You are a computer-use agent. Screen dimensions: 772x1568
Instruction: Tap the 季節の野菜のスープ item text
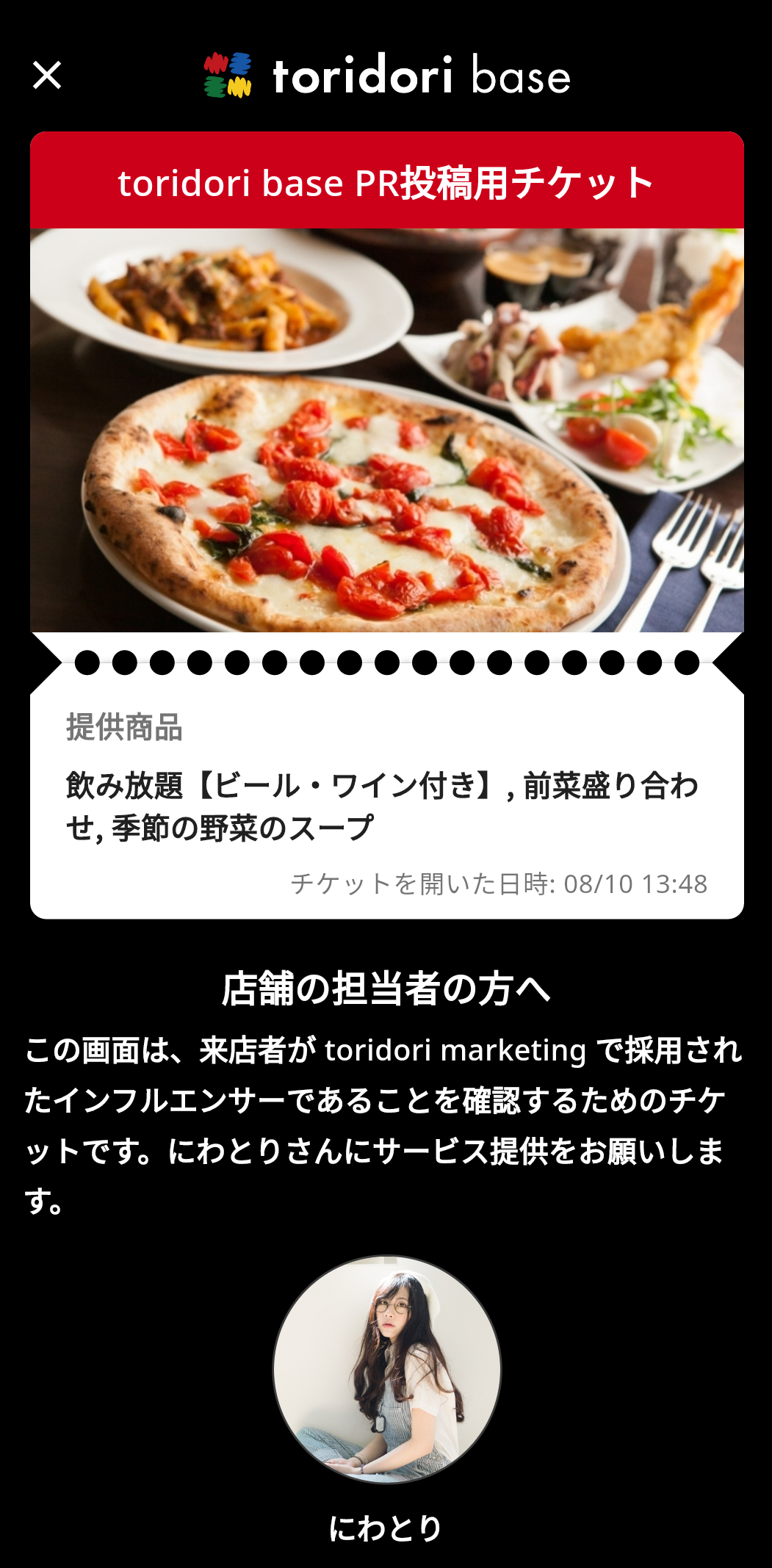[x=242, y=825]
